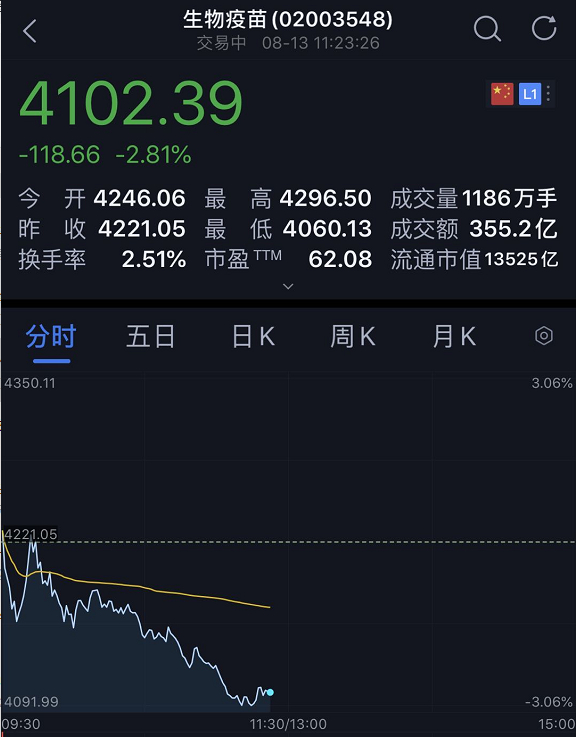The width and height of the screenshot is (576, 737).
Task: Switch to the 周K chart tab
Action: [353, 336]
